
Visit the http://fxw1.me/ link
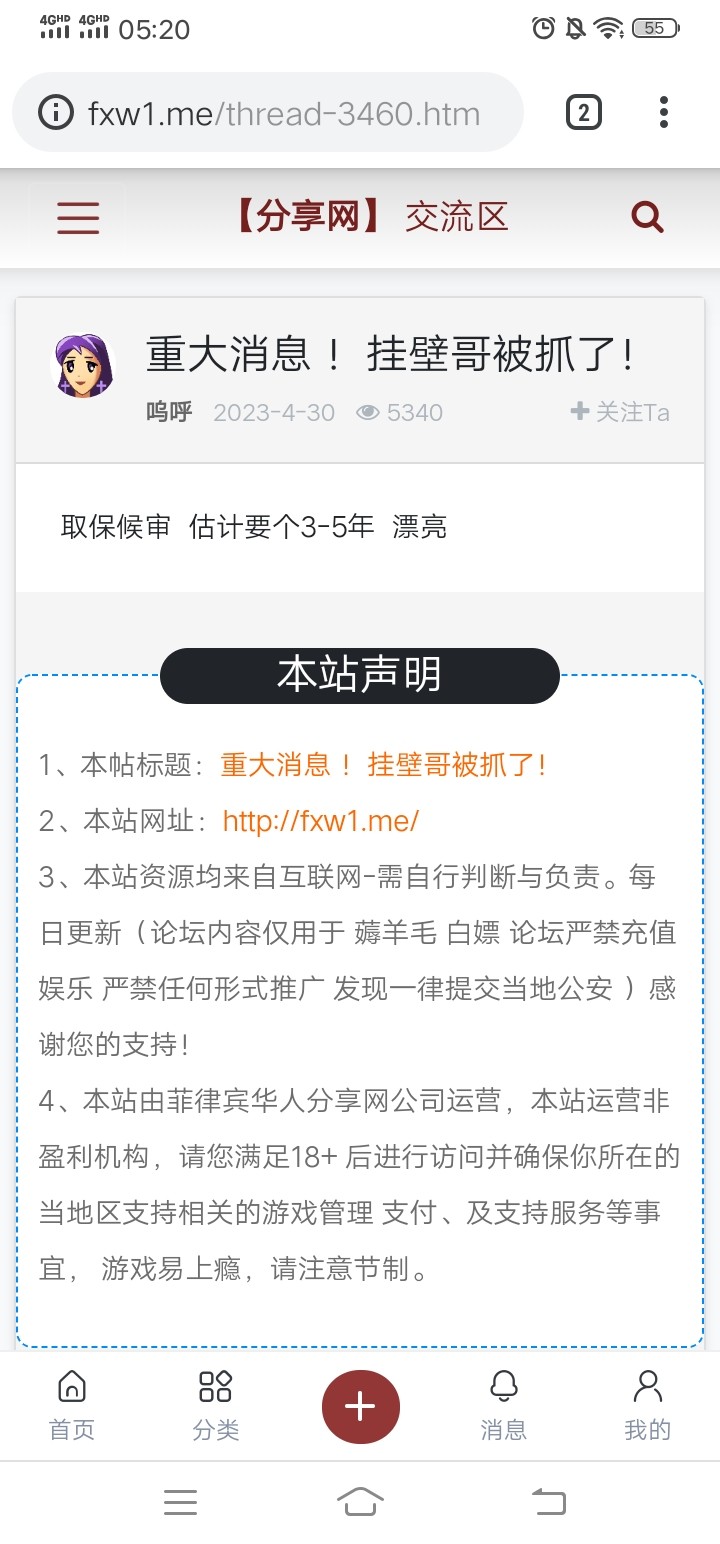[x=320, y=821]
